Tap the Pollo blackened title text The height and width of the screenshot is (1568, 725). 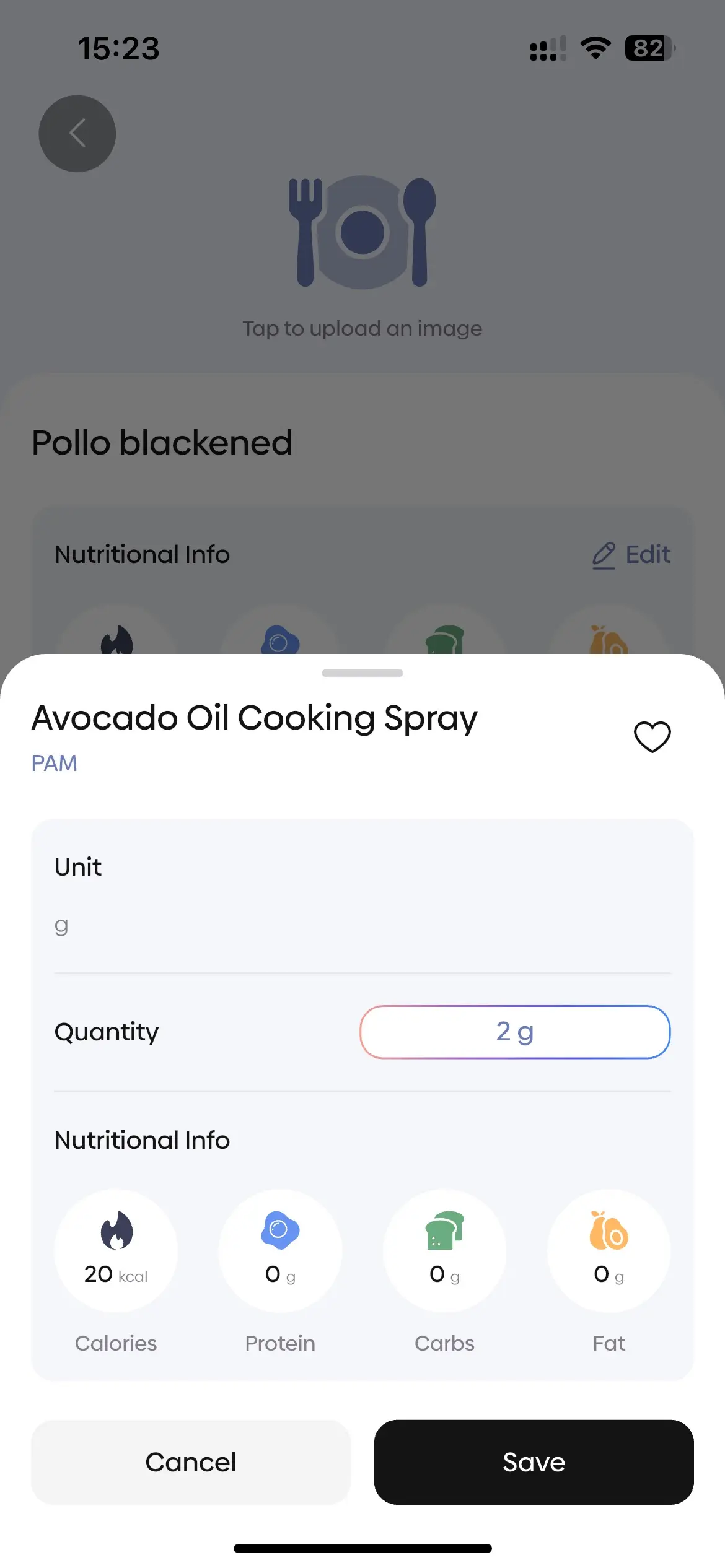point(162,442)
